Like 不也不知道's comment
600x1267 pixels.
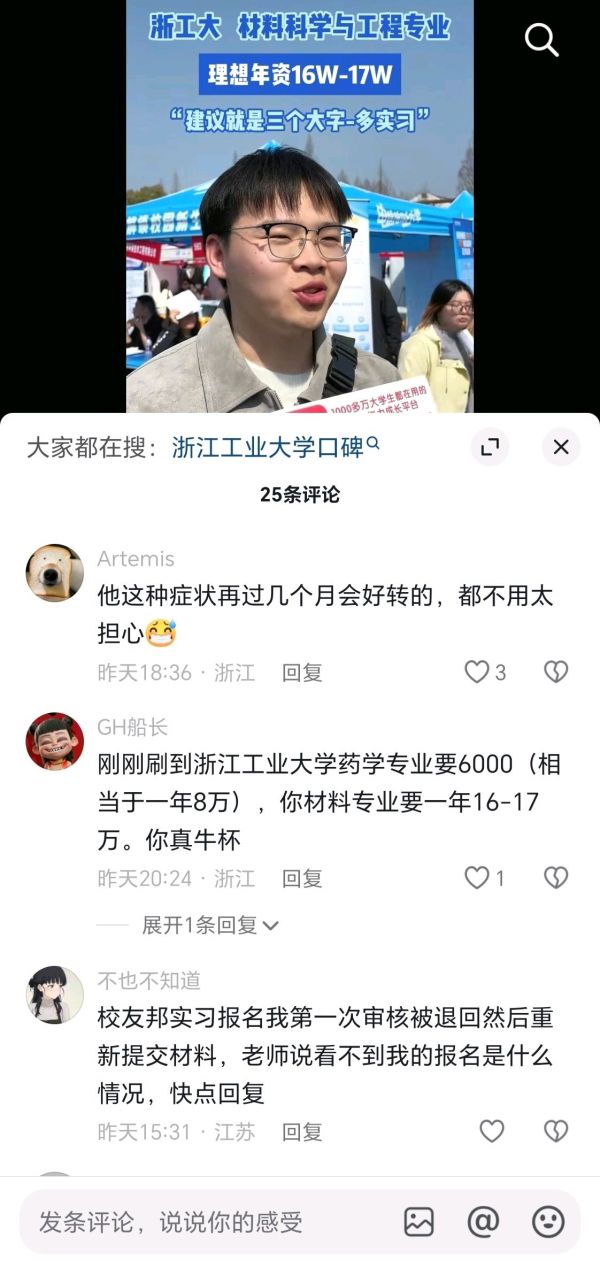point(491,1131)
